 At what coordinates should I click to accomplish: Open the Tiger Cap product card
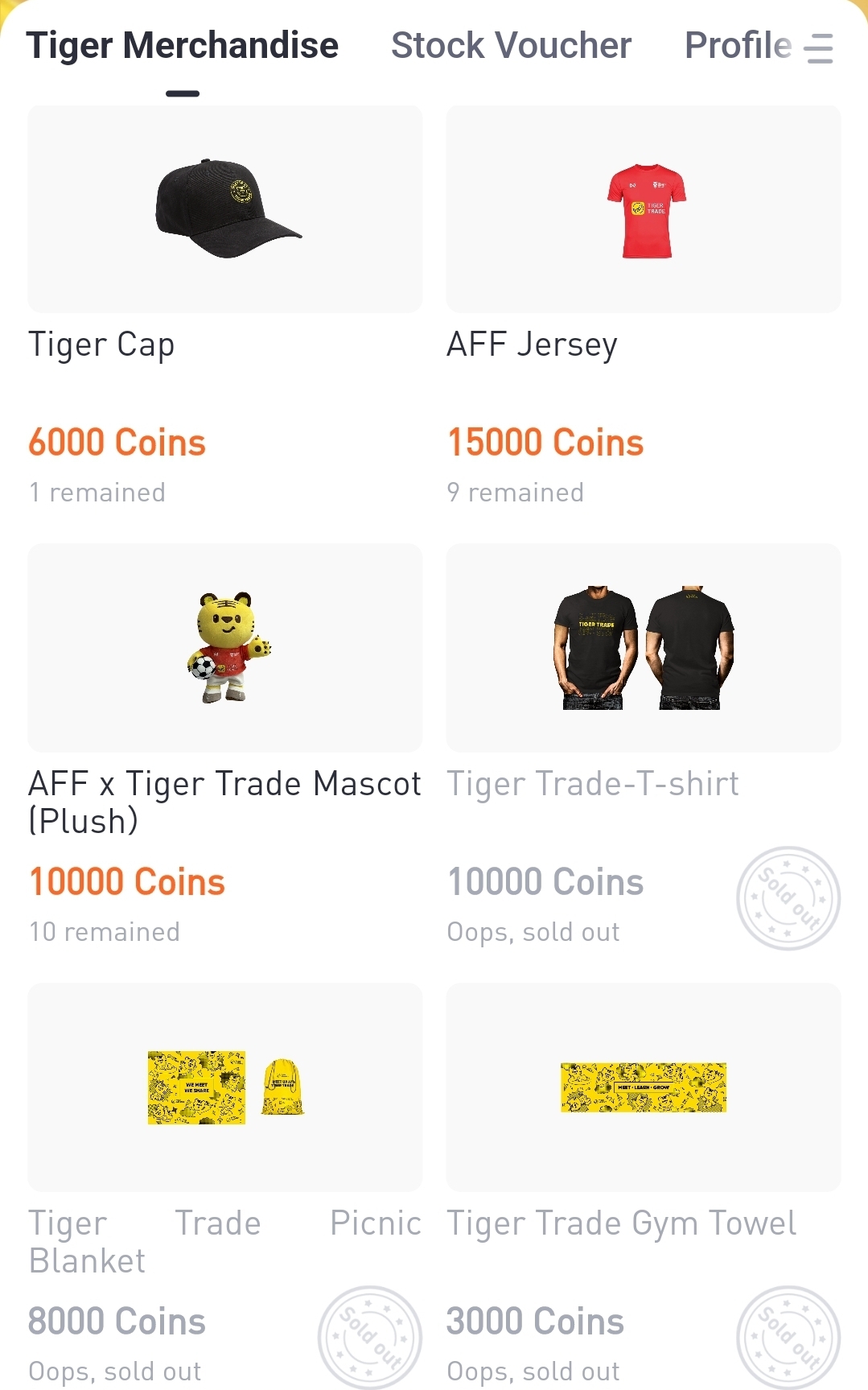(225, 210)
